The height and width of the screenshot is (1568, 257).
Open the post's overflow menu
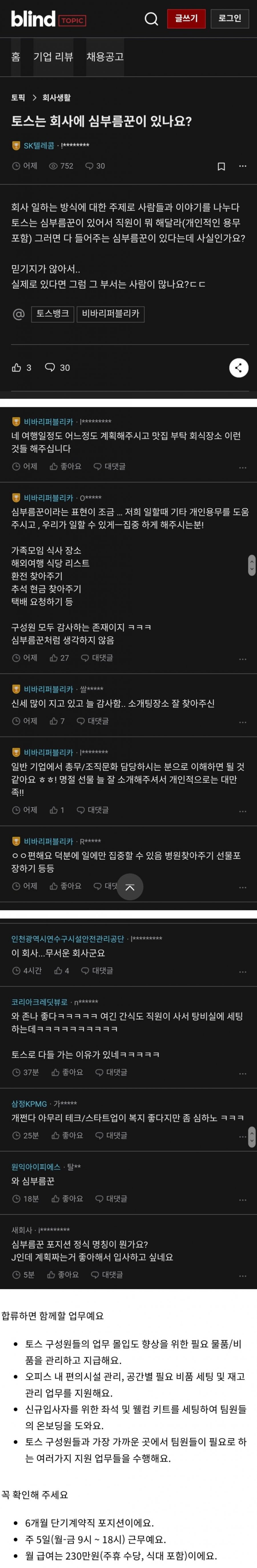(x=242, y=166)
